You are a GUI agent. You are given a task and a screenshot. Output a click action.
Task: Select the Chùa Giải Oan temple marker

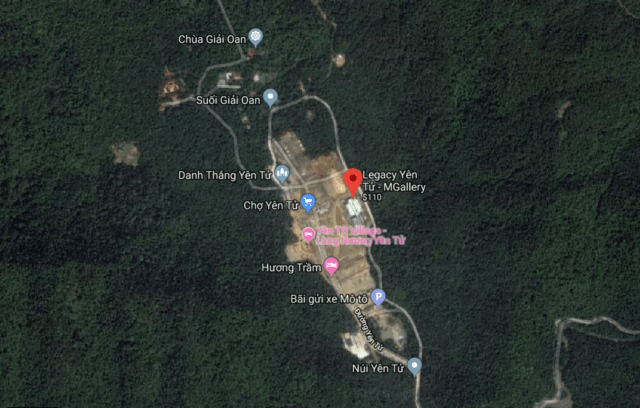tap(256, 38)
